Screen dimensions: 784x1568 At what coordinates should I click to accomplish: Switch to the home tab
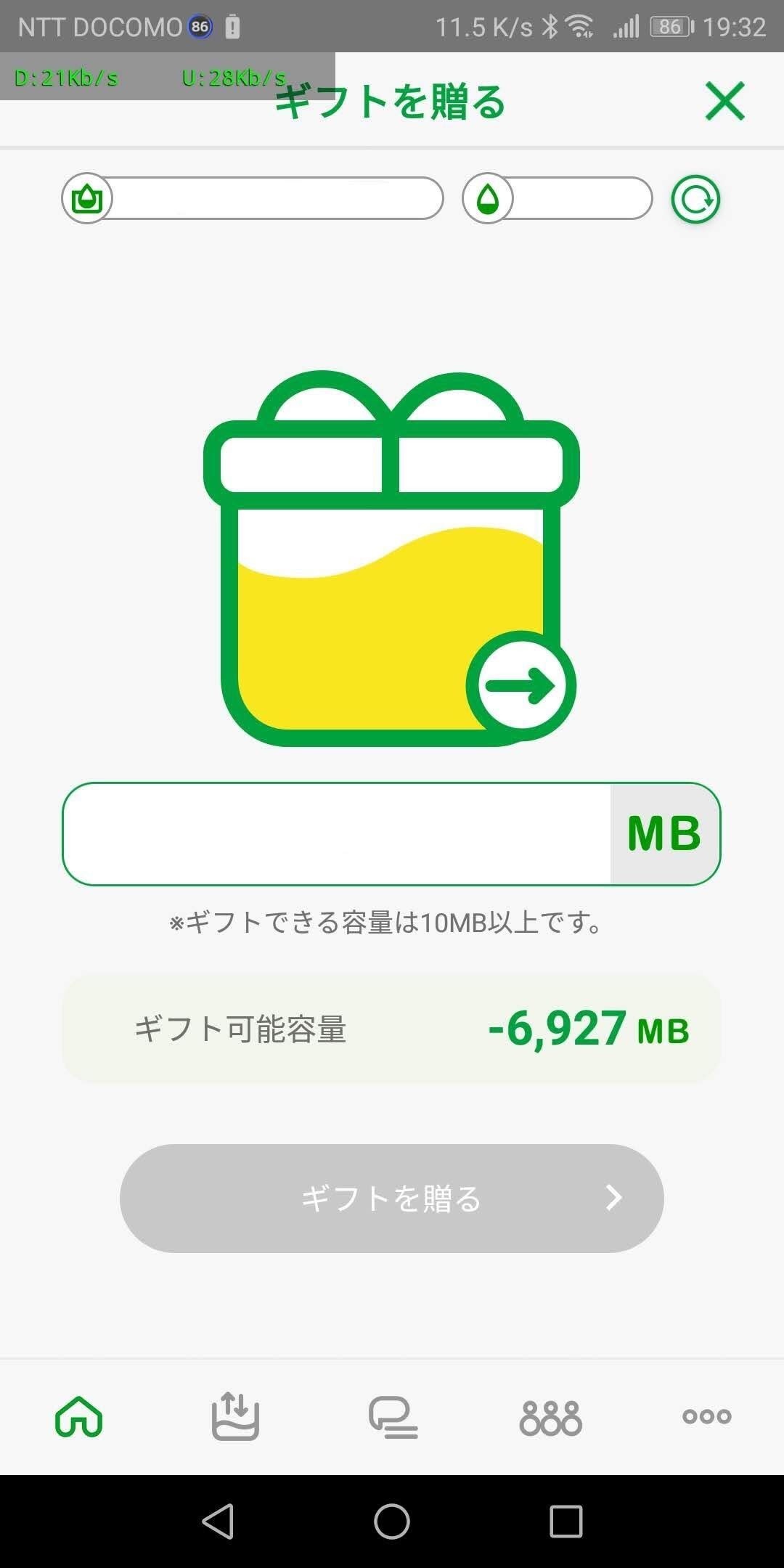[78, 1416]
